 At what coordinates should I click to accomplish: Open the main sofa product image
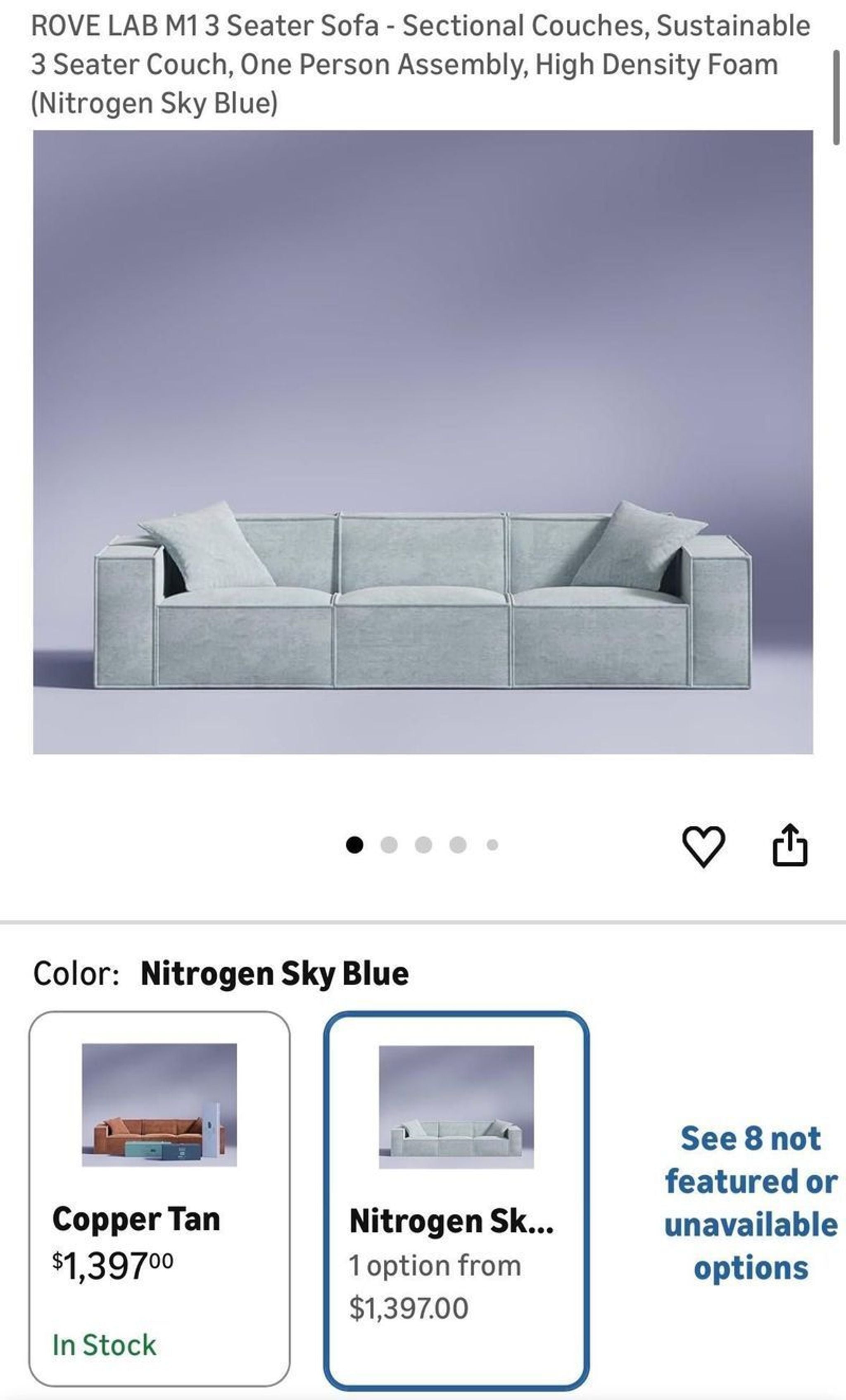click(423, 442)
